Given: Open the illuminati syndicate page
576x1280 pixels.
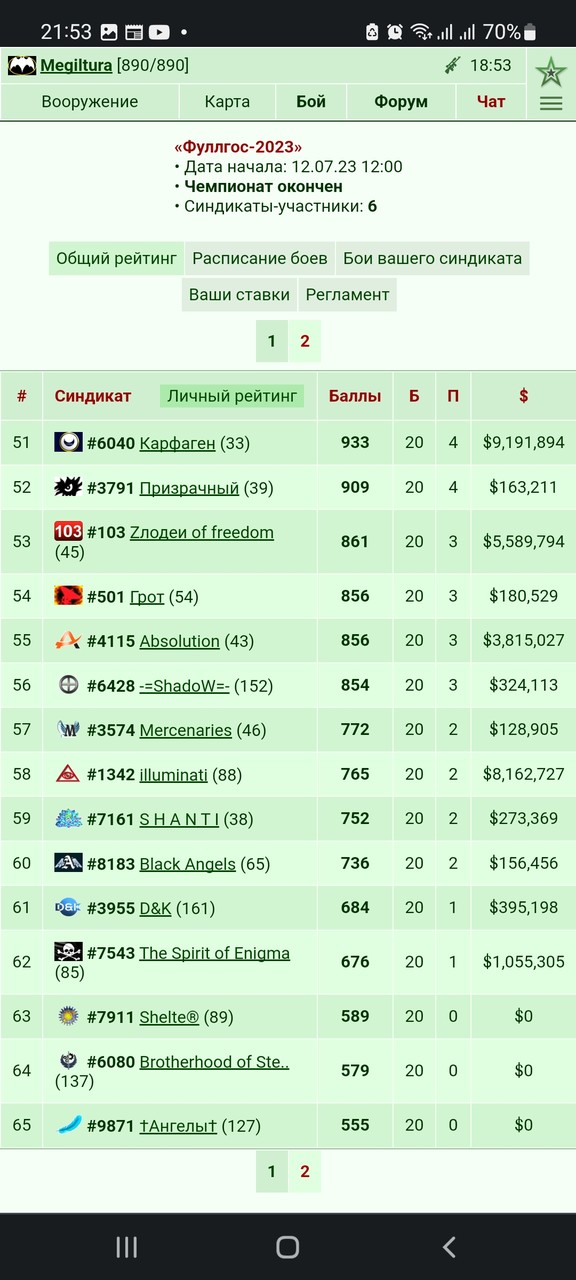Looking at the screenshot, I should [173, 774].
